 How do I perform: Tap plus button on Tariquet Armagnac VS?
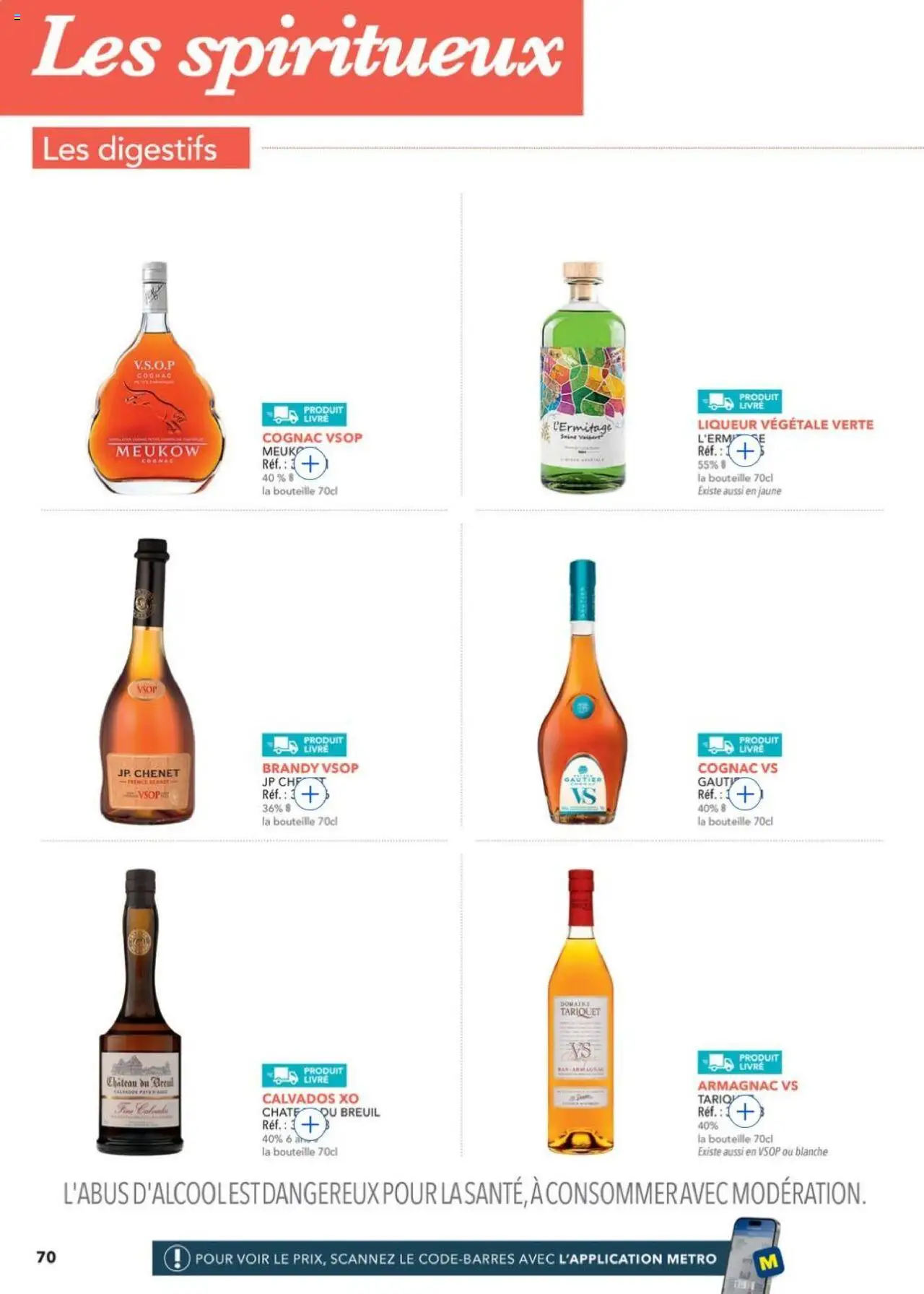pyautogui.click(x=745, y=1111)
